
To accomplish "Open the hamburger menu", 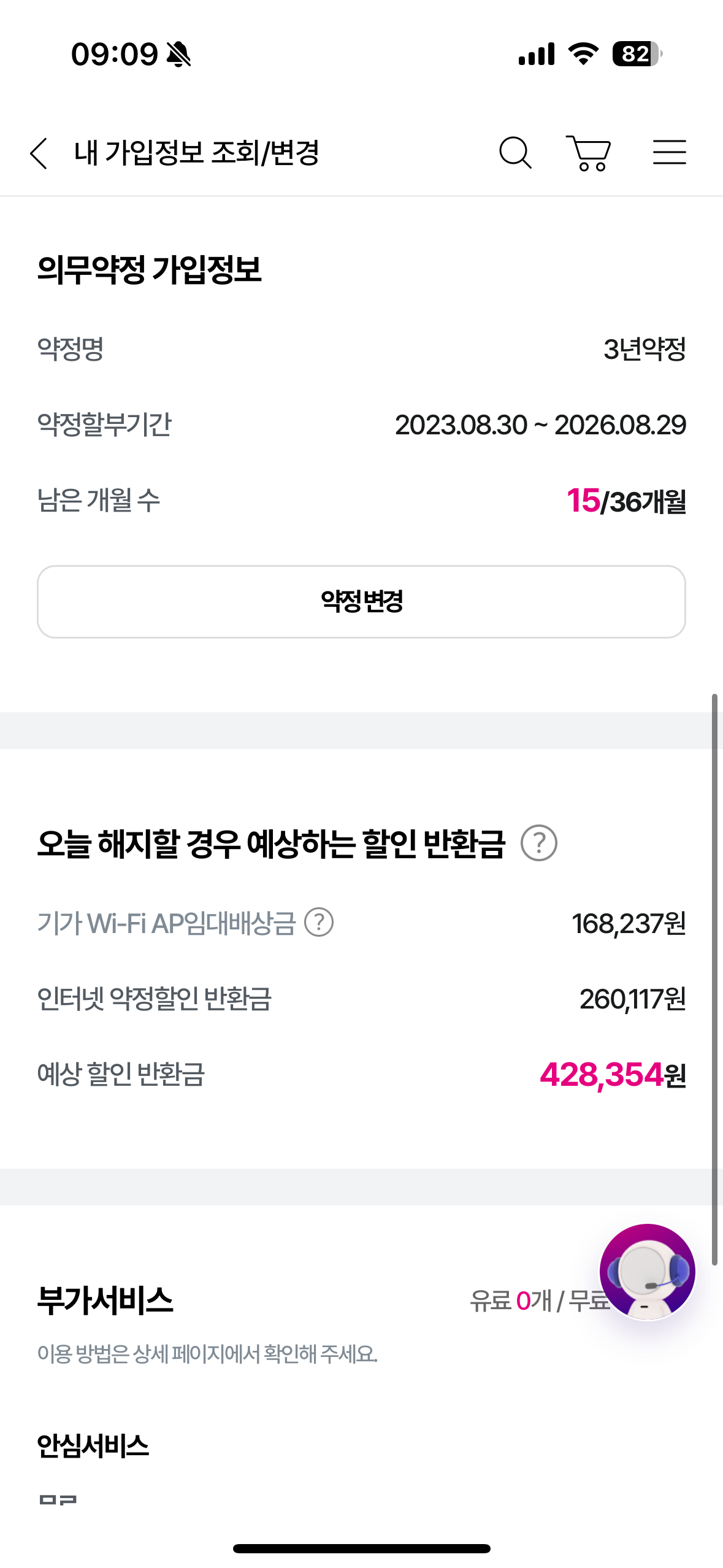I will 669,152.
